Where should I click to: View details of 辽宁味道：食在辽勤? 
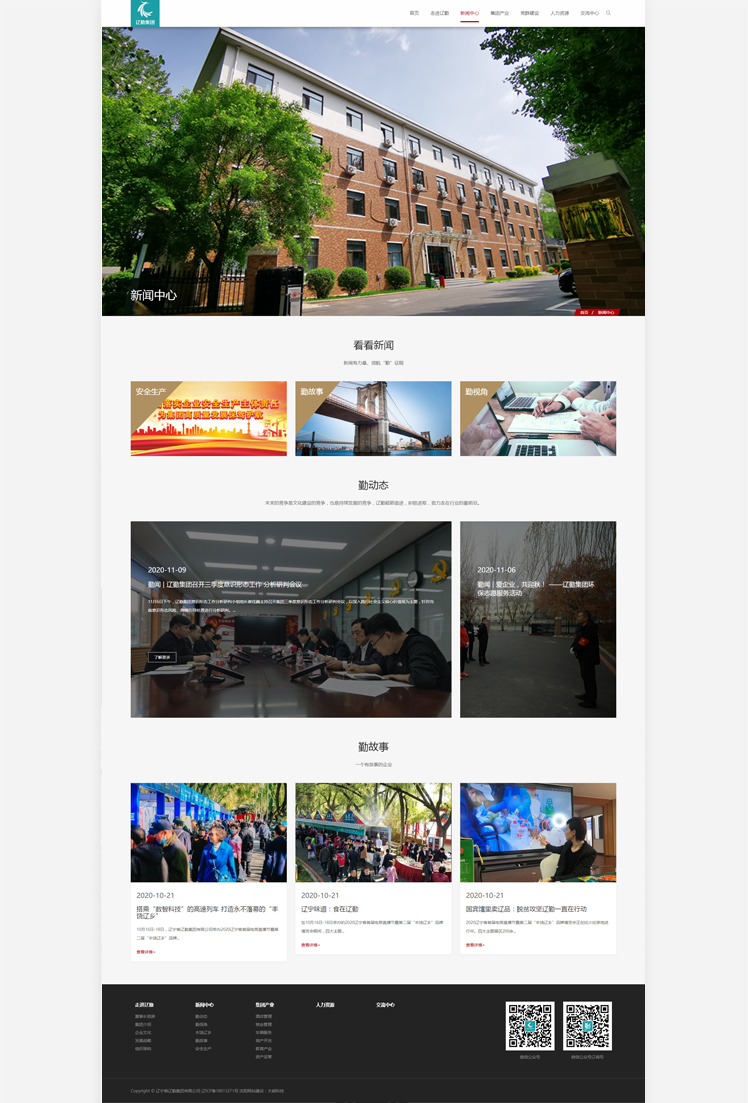pos(311,944)
